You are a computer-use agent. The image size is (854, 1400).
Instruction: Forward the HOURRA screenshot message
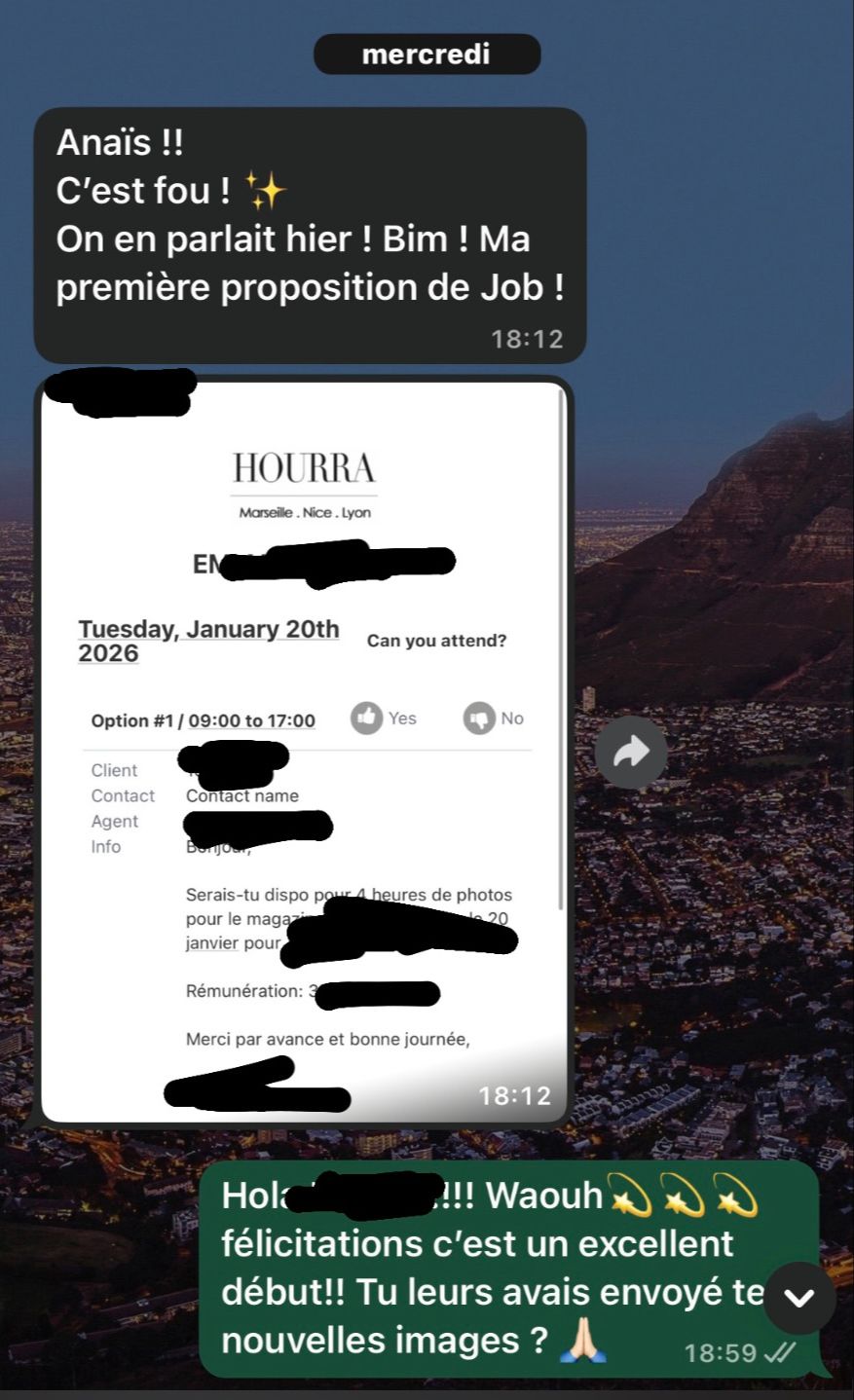click(x=631, y=752)
